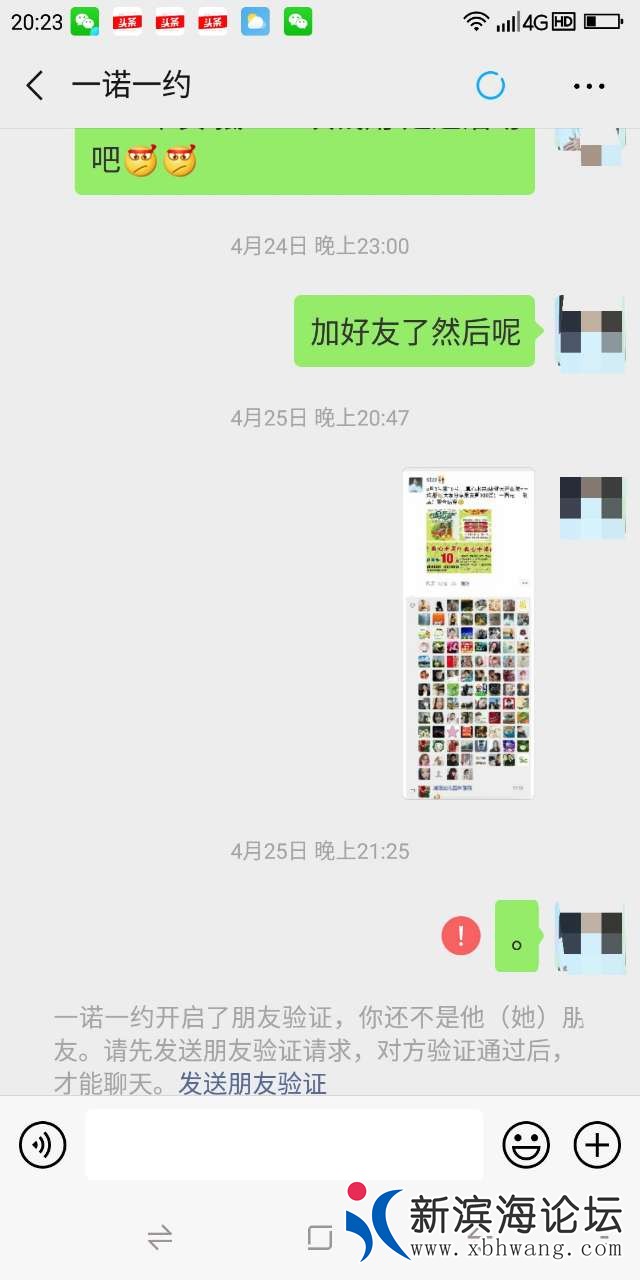Switch to voice message input
Screen dimensions: 640x1280
coord(42,1145)
